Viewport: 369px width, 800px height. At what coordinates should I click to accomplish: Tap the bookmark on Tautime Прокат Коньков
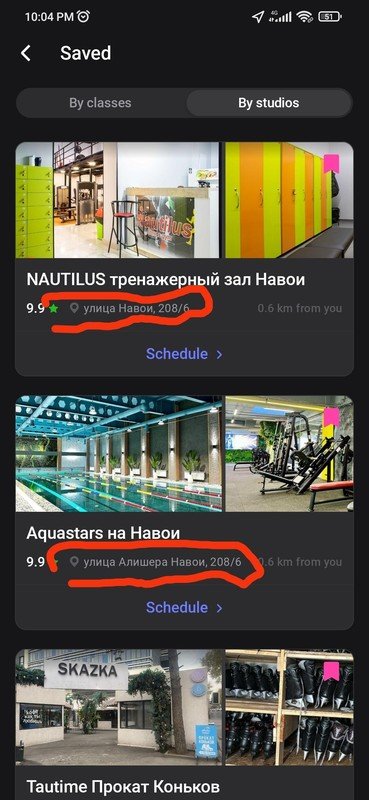(332, 670)
